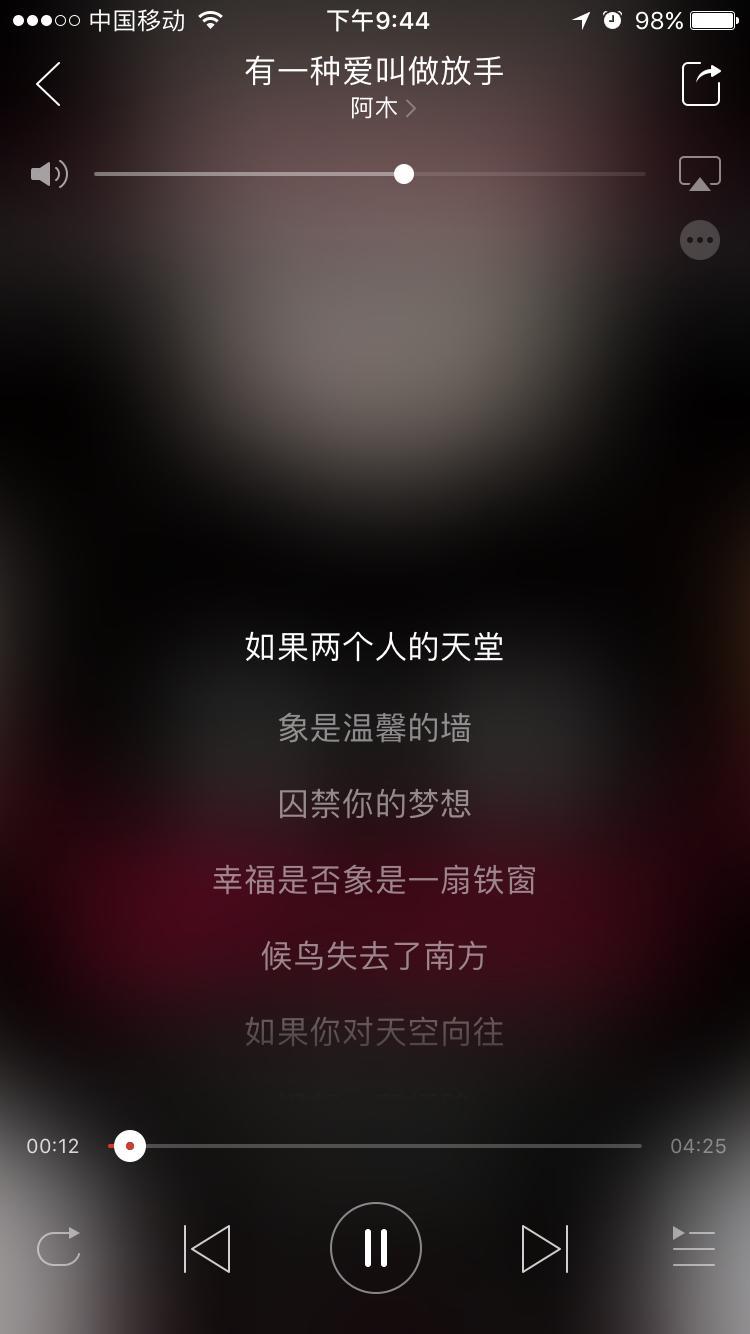Change the repeat mode

(58, 1248)
